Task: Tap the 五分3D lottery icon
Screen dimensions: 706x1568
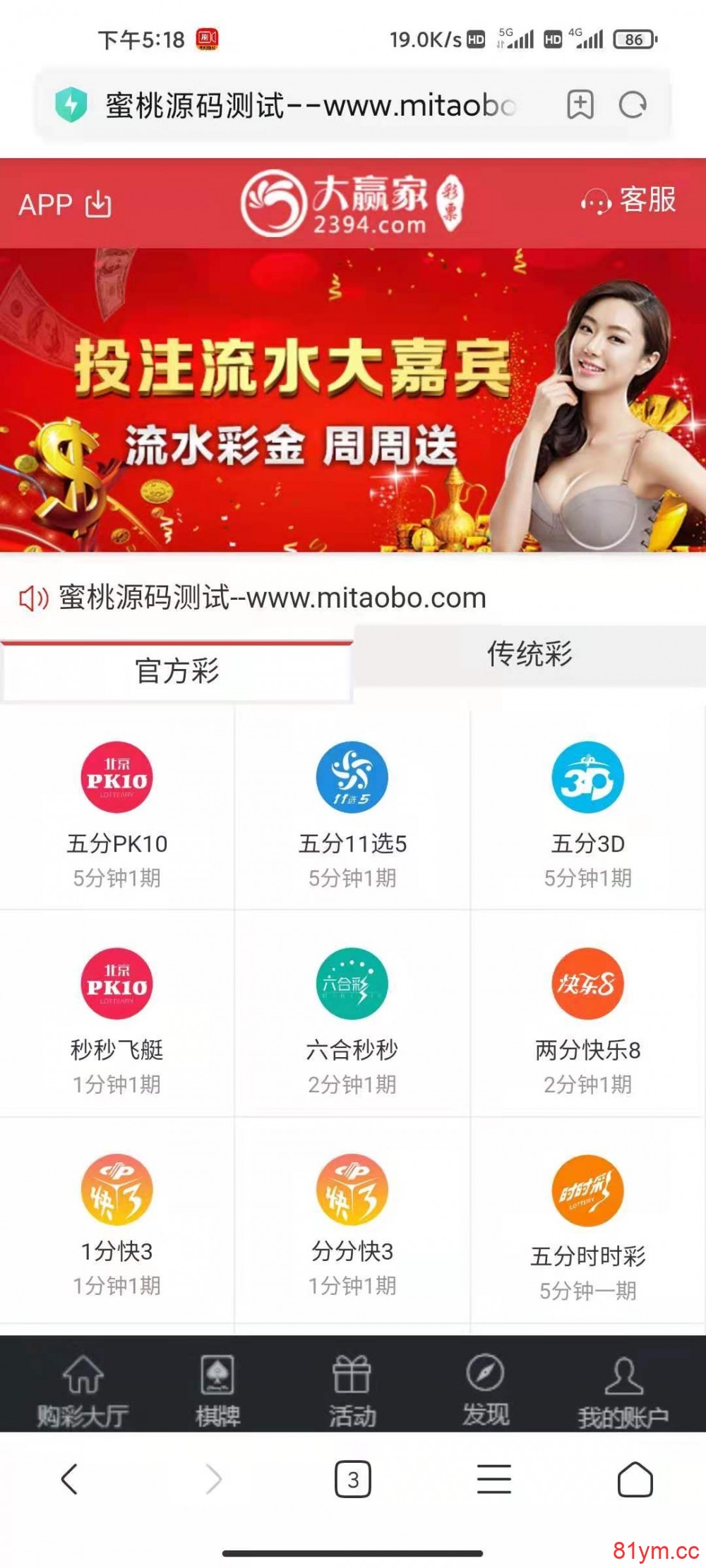Action: [587, 778]
